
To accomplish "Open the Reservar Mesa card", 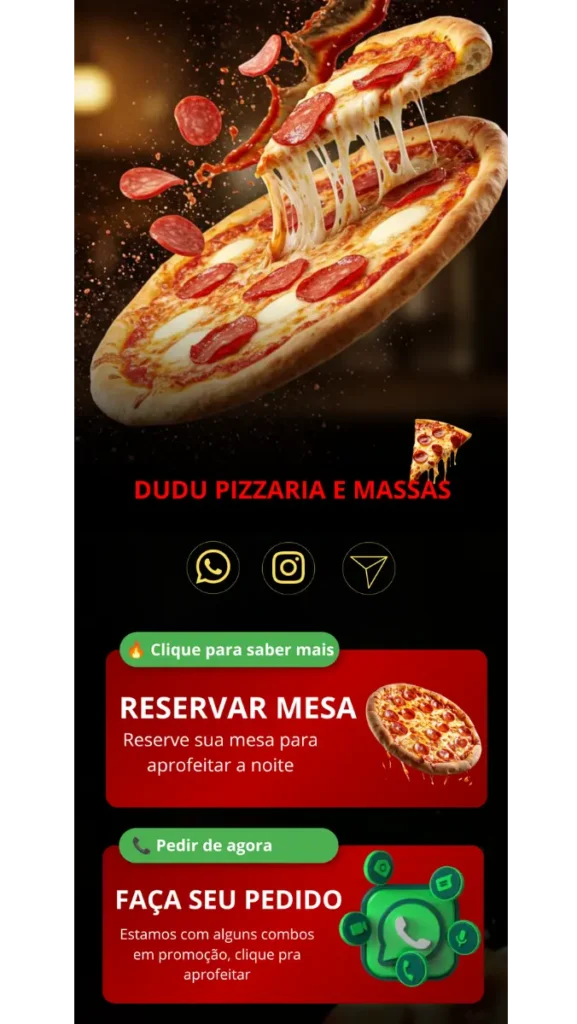I will [296, 728].
